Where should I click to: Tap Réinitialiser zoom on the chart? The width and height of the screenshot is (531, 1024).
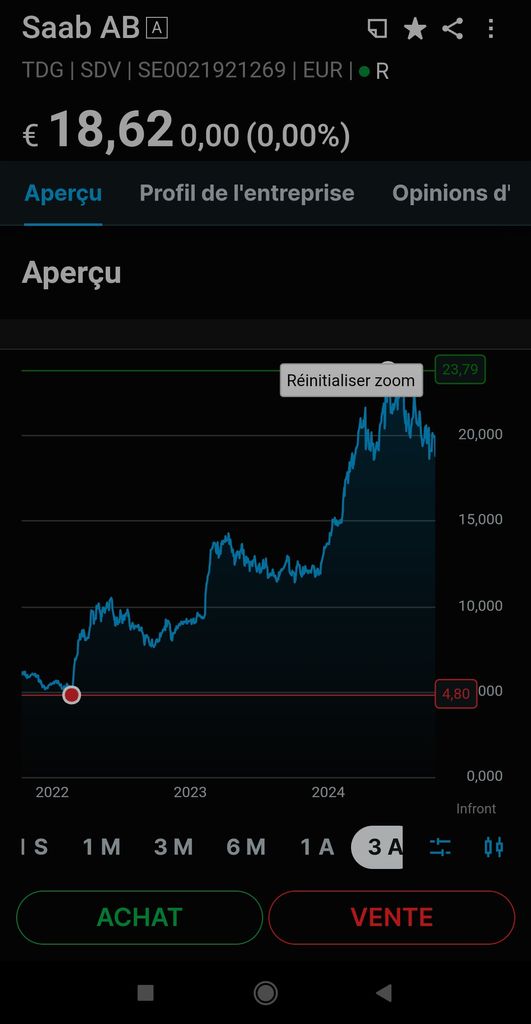tap(351, 381)
